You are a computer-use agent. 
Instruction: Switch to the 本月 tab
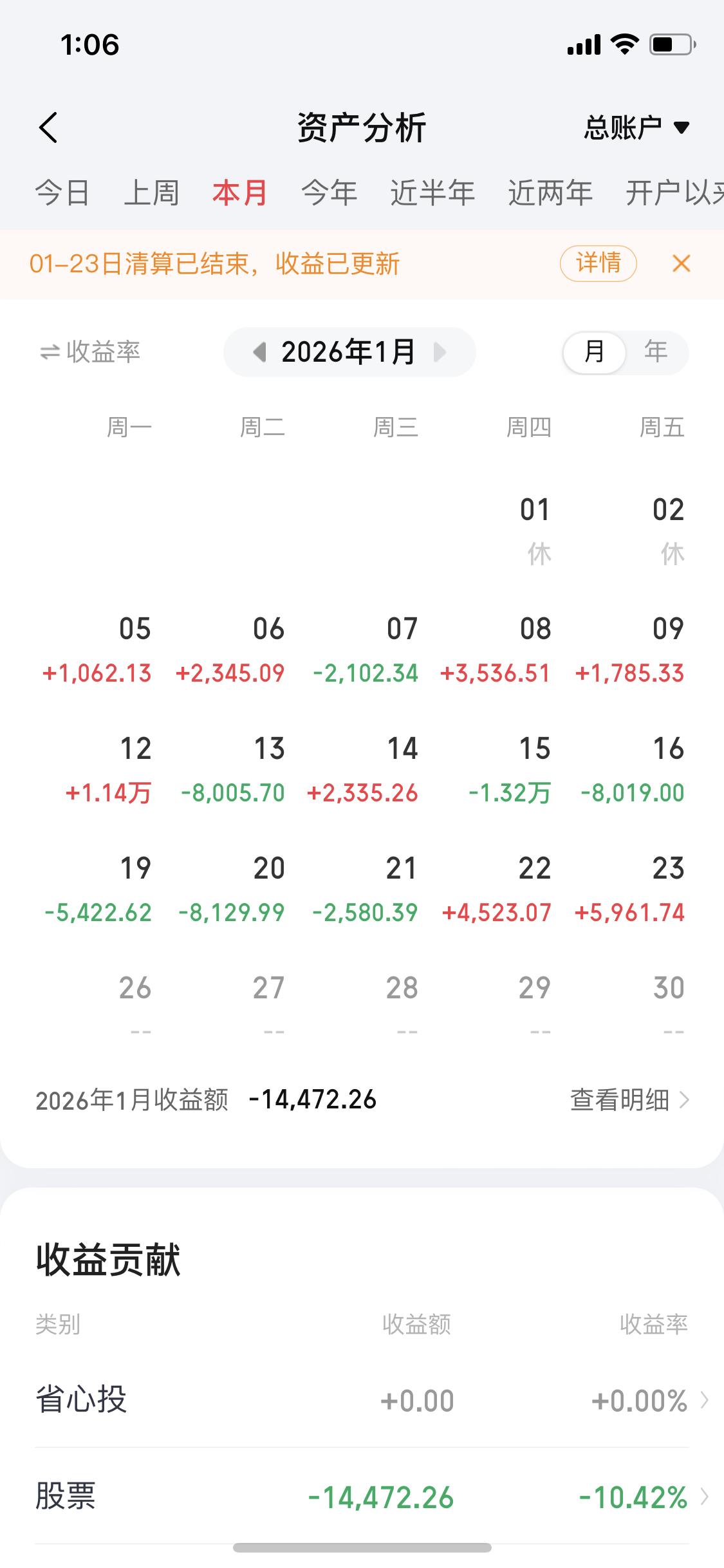click(238, 192)
